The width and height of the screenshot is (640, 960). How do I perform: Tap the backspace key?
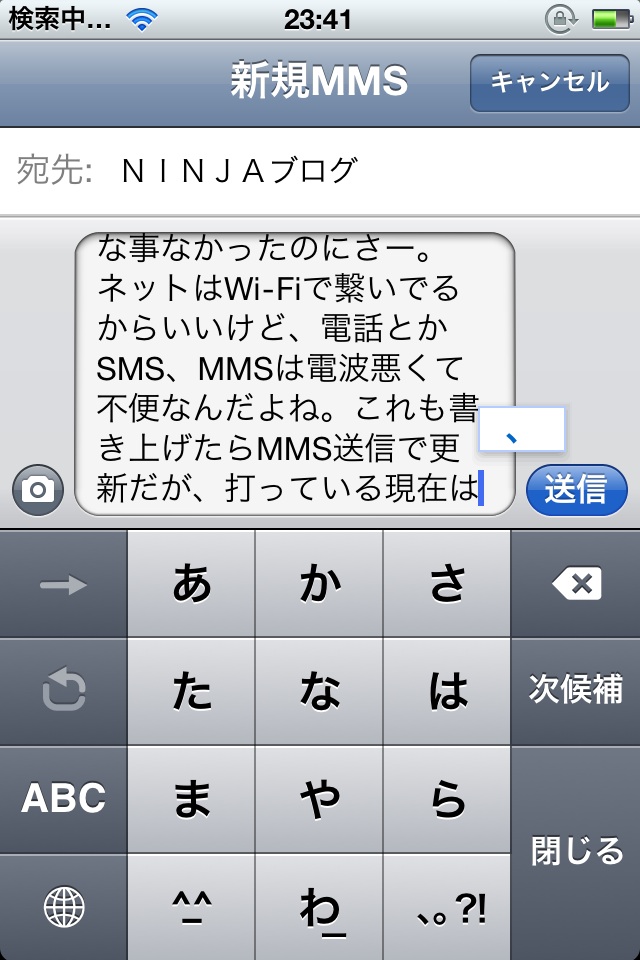(575, 584)
